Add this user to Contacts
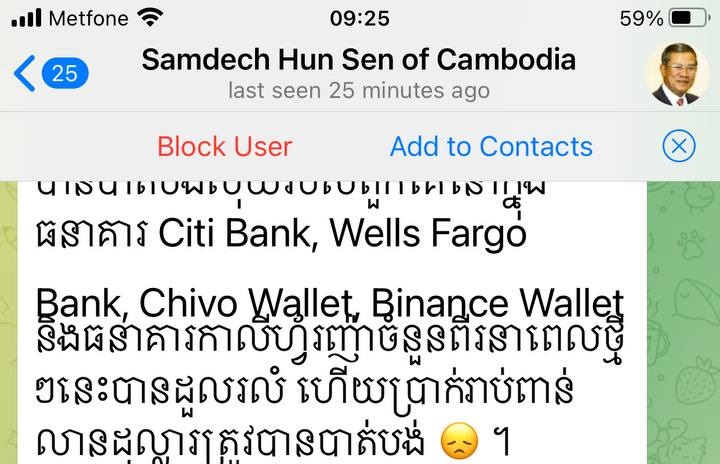This screenshot has height=464, width=720. tap(491, 146)
